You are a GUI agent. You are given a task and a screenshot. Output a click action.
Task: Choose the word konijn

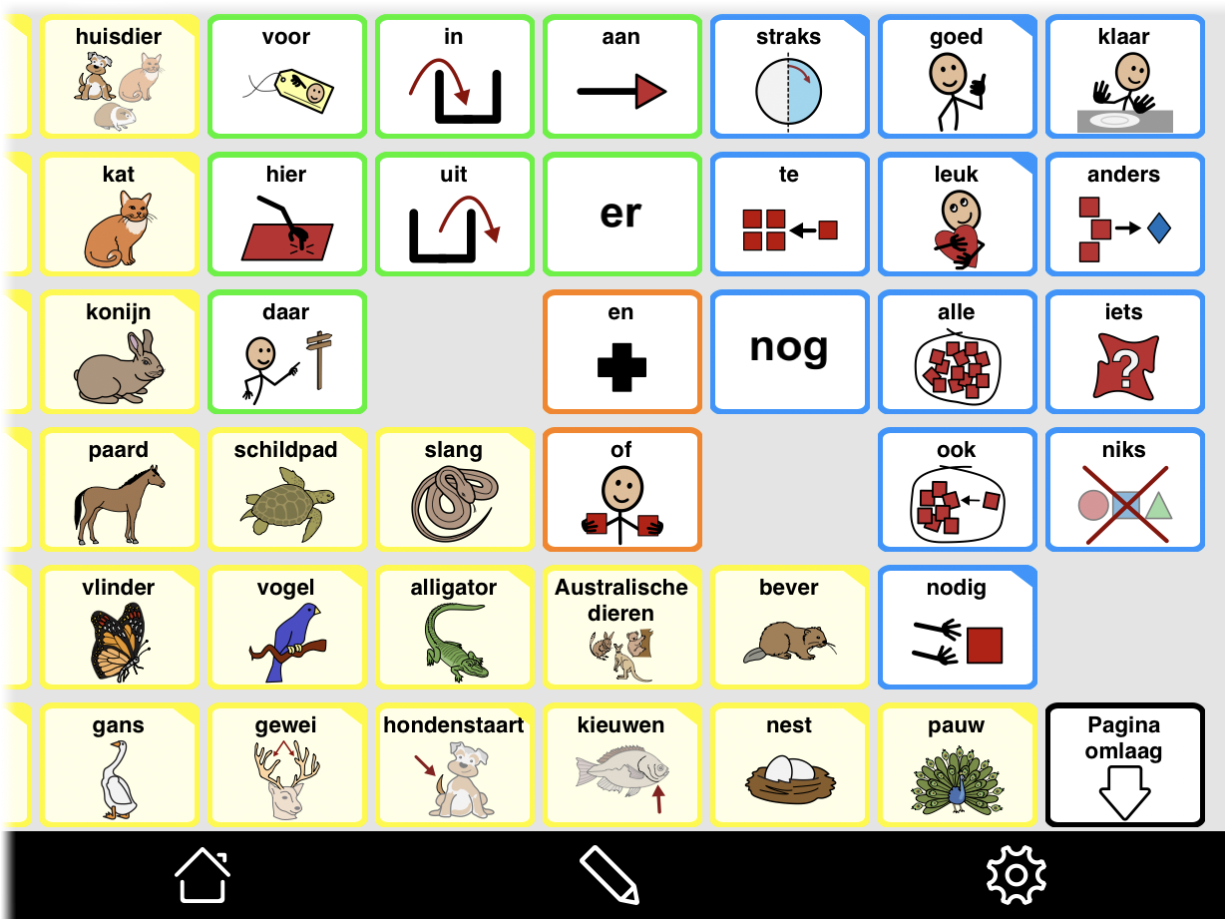[118, 352]
